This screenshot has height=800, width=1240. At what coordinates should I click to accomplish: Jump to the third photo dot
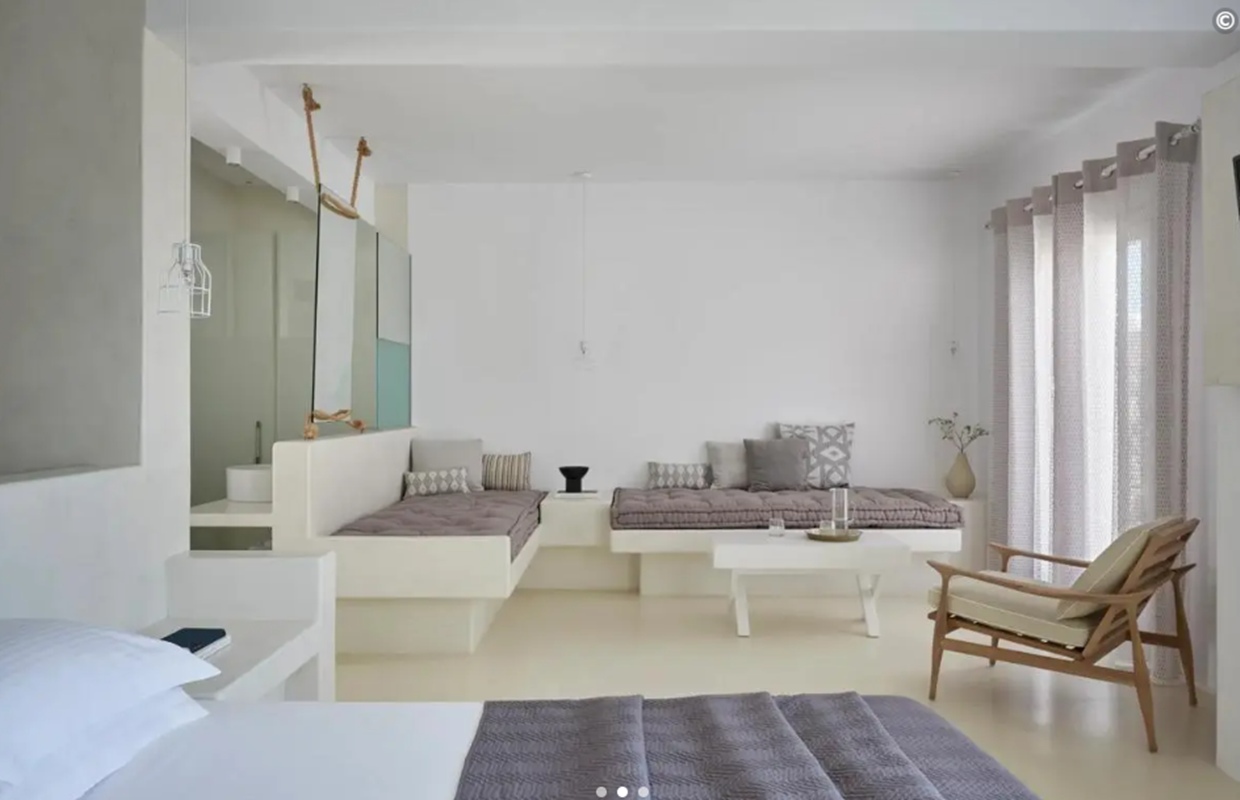tap(643, 791)
